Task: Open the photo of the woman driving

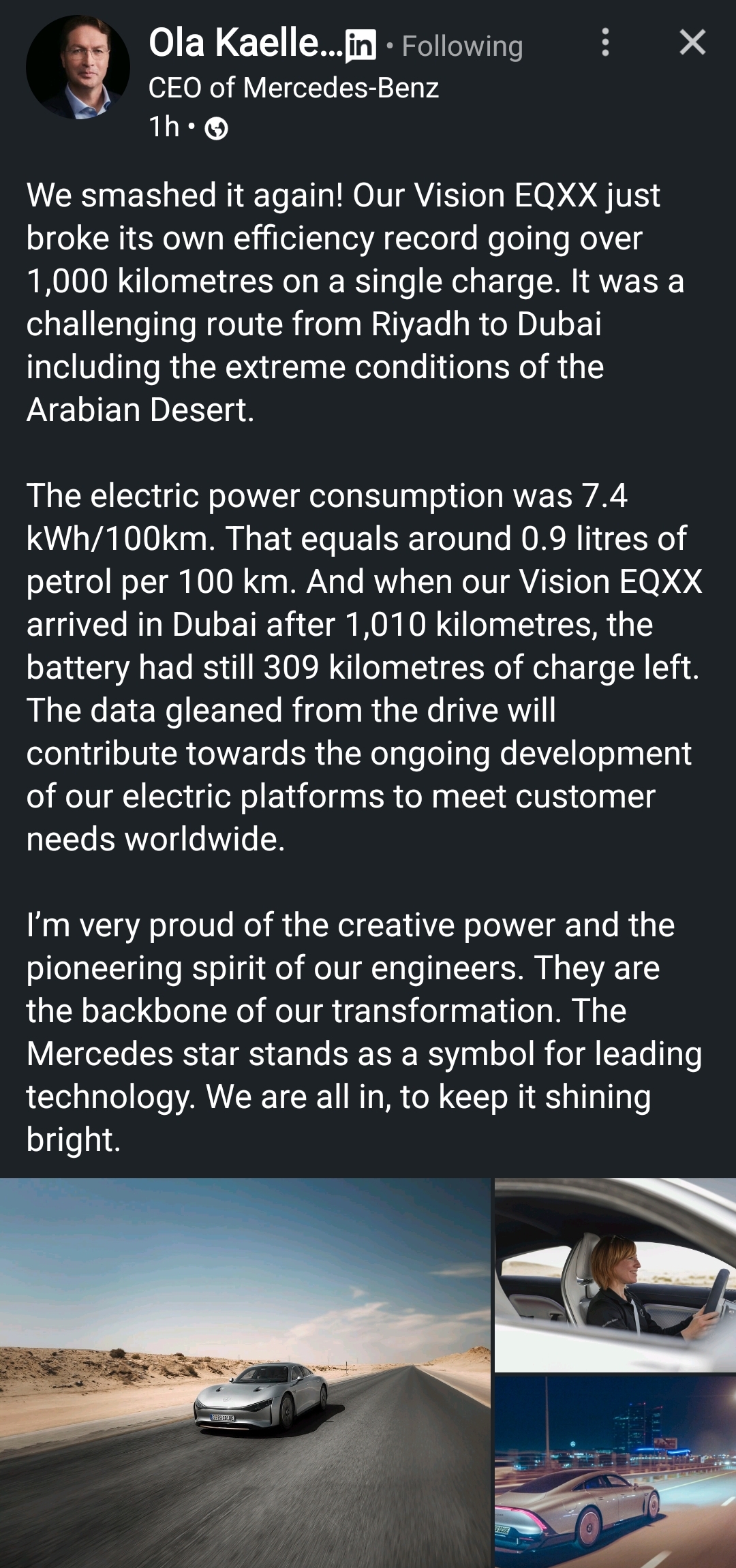Action: pos(615,1274)
